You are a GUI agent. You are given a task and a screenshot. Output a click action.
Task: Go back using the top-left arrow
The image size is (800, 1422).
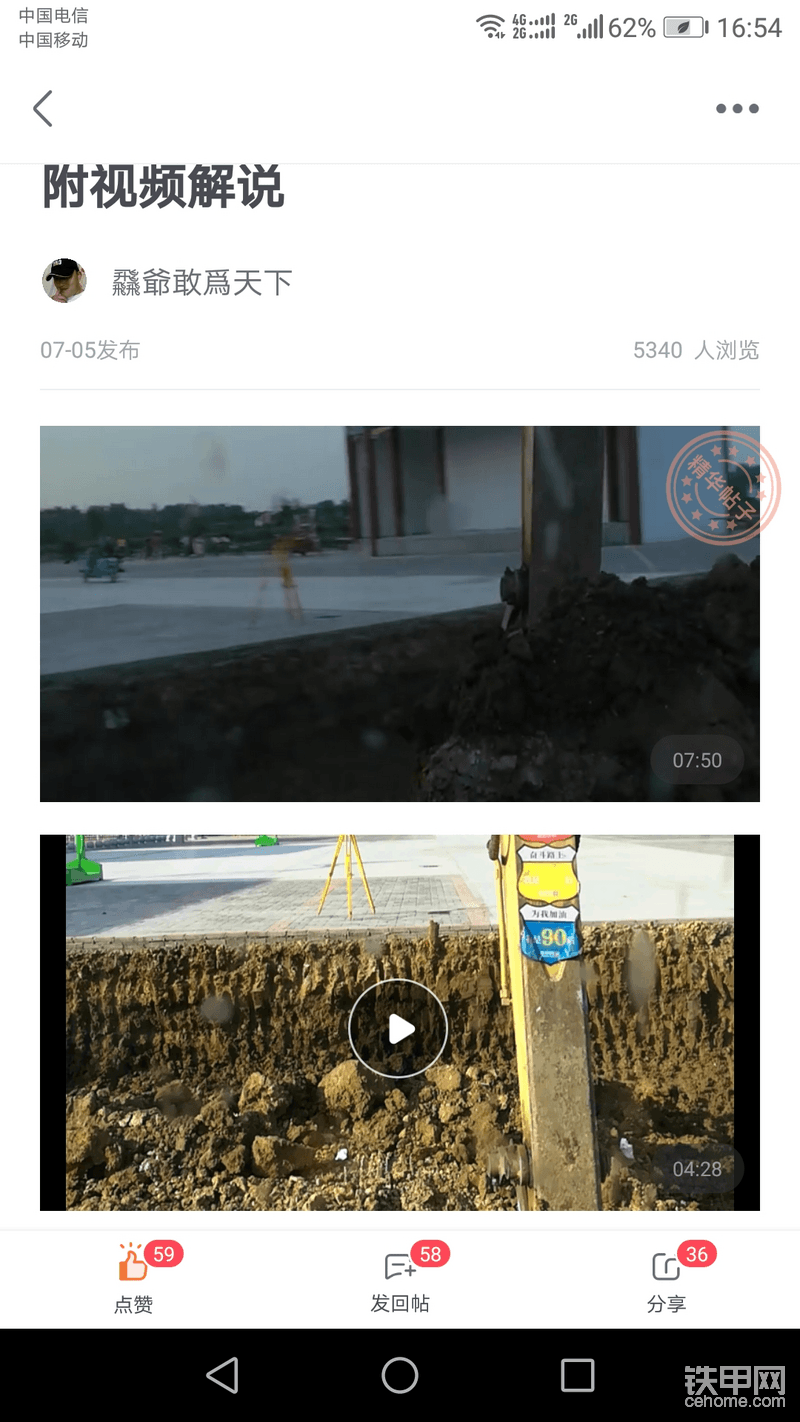(x=43, y=109)
